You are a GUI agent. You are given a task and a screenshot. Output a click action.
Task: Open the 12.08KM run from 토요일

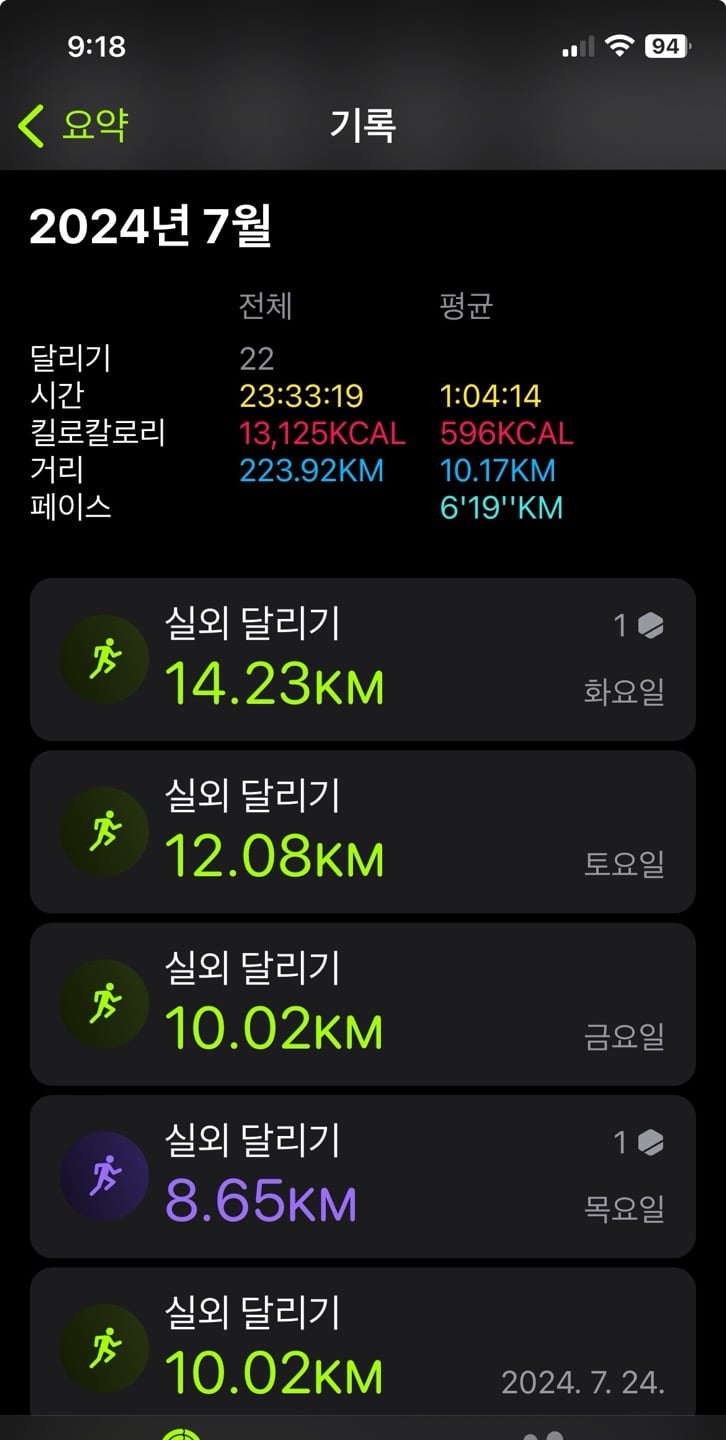362,831
